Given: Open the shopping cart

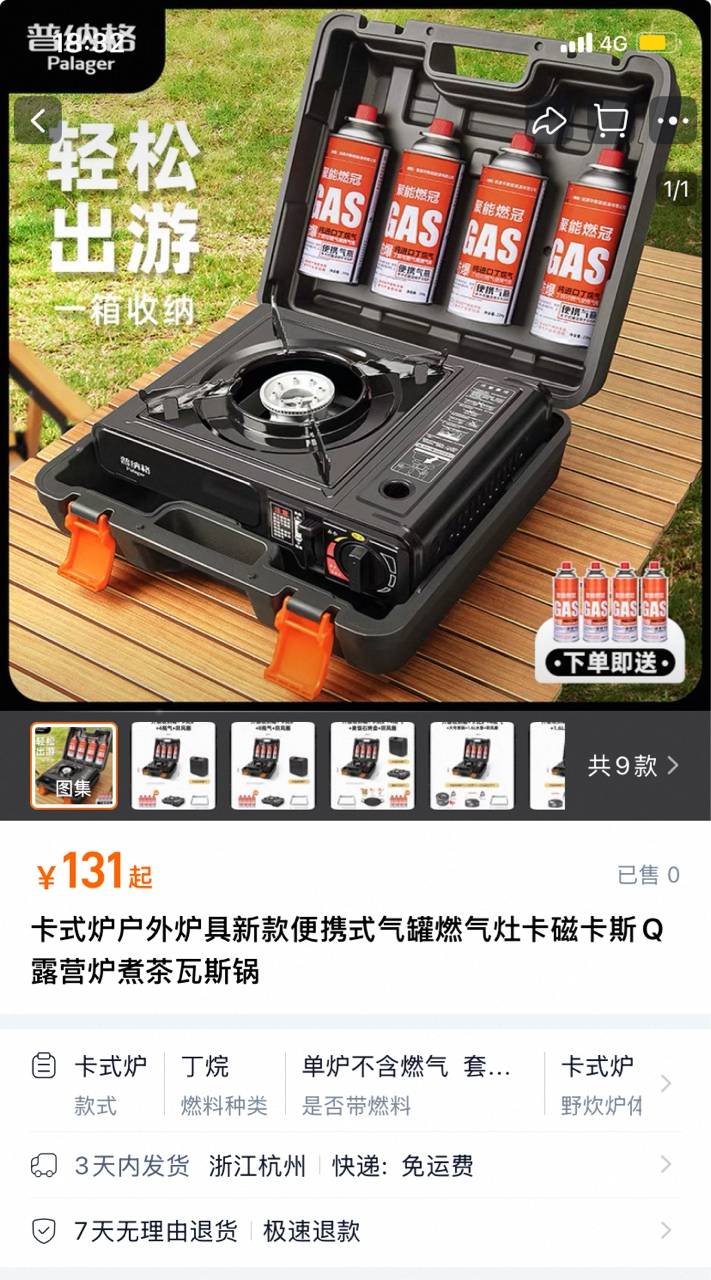Looking at the screenshot, I should (610, 121).
